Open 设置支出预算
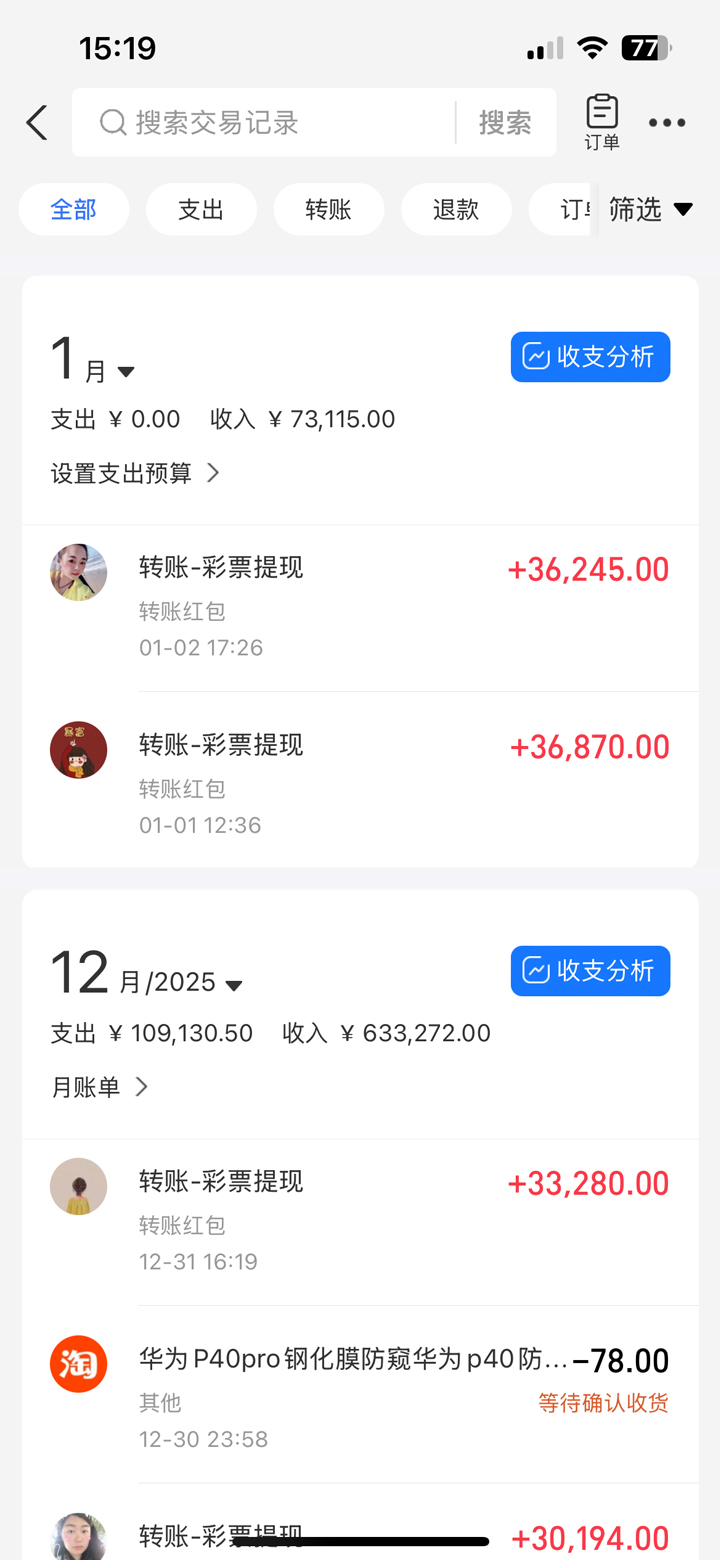Image resolution: width=720 pixels, height=1560 pixels. click(135, 473)
